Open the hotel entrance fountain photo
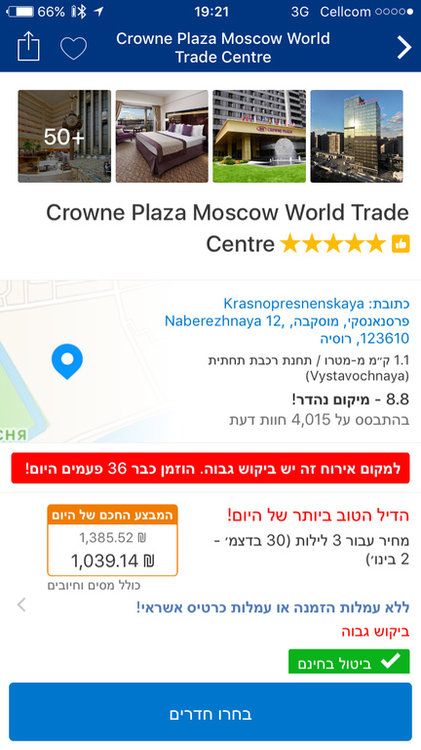This screenshot has width=421, height=750. pyautogui.click(x=259, y=136)
